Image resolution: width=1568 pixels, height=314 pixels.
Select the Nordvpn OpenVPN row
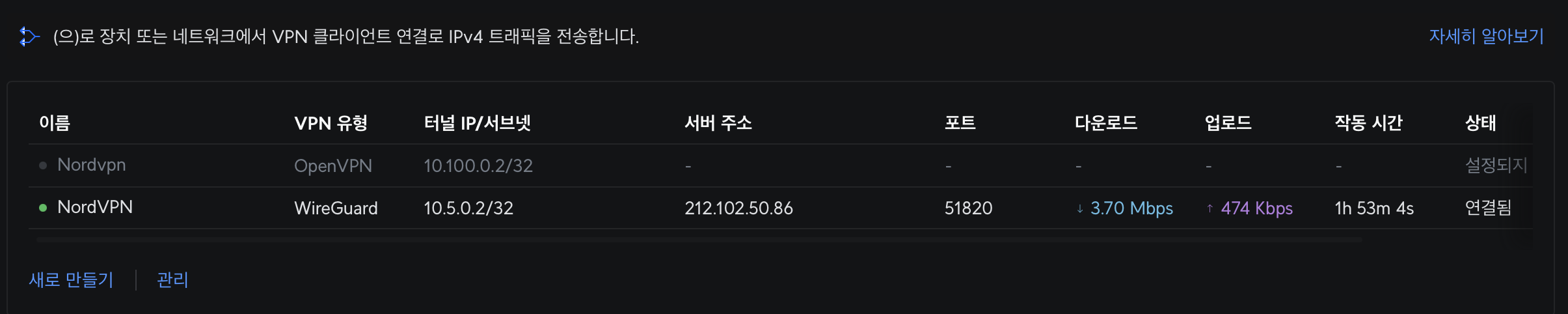(92, 165)
